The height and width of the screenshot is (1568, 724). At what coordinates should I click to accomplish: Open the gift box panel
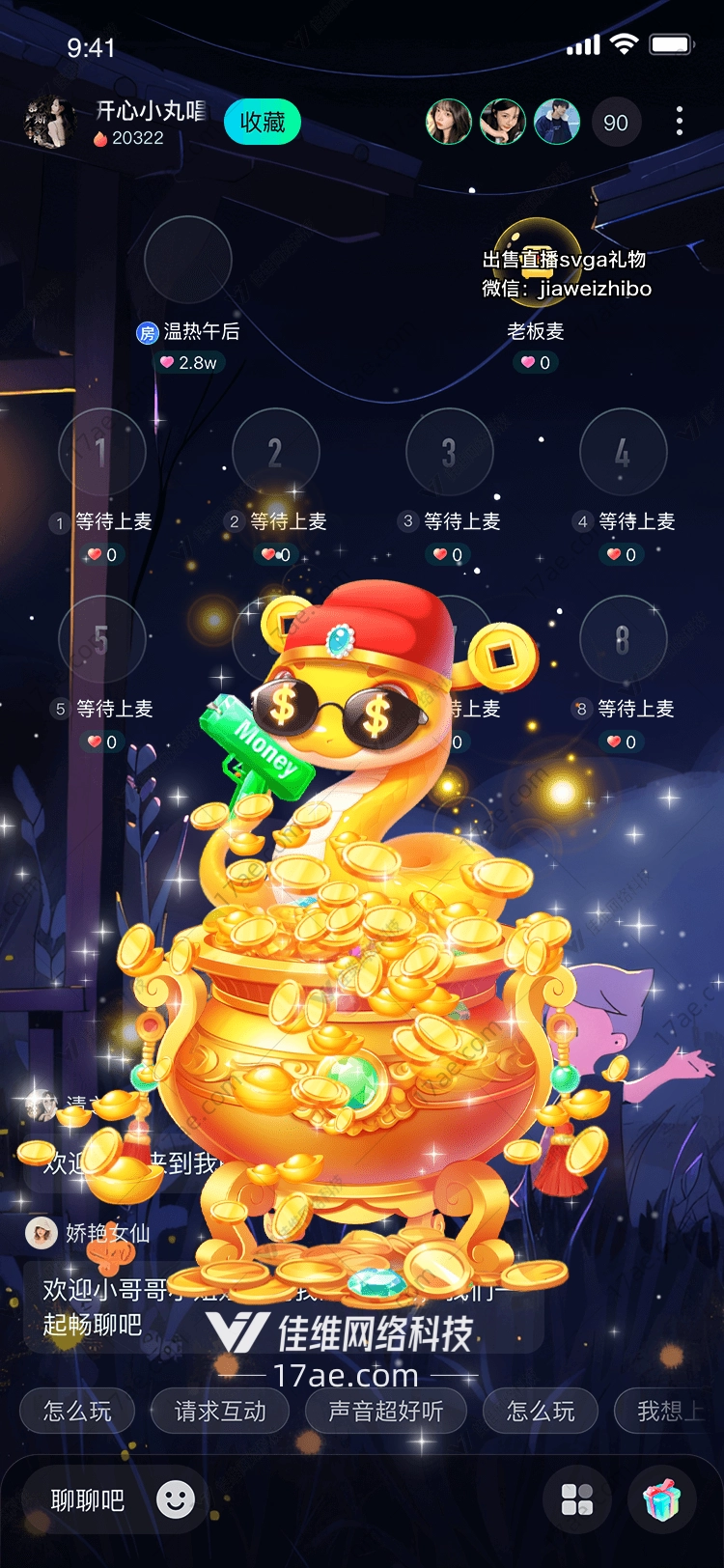(x=662, y=1500)
